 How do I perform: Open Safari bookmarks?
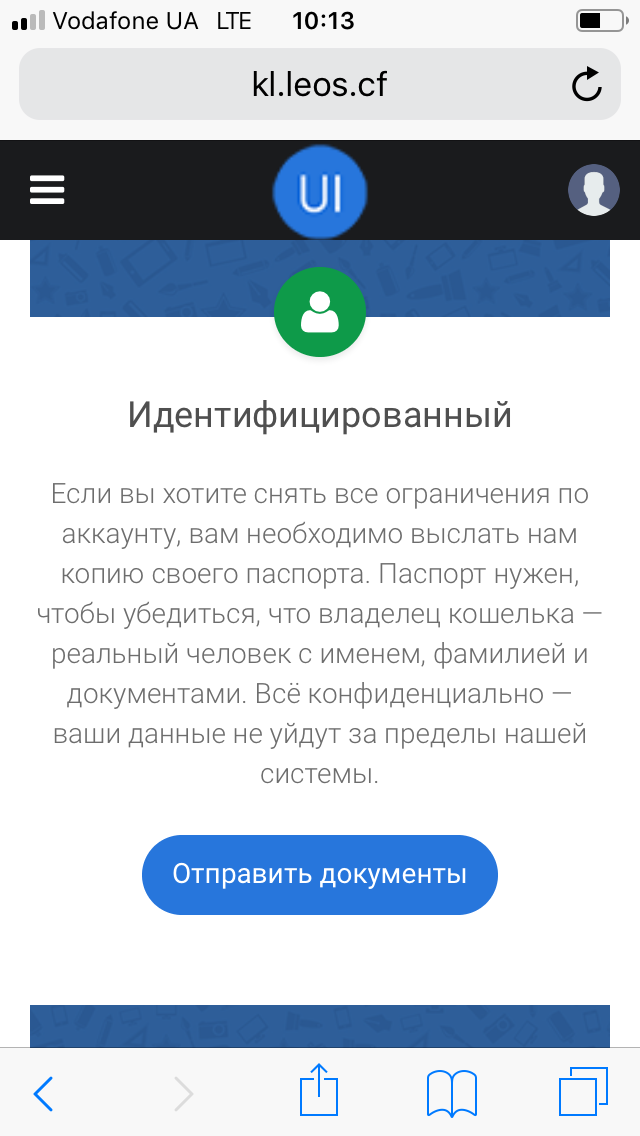pos(451,1093)
